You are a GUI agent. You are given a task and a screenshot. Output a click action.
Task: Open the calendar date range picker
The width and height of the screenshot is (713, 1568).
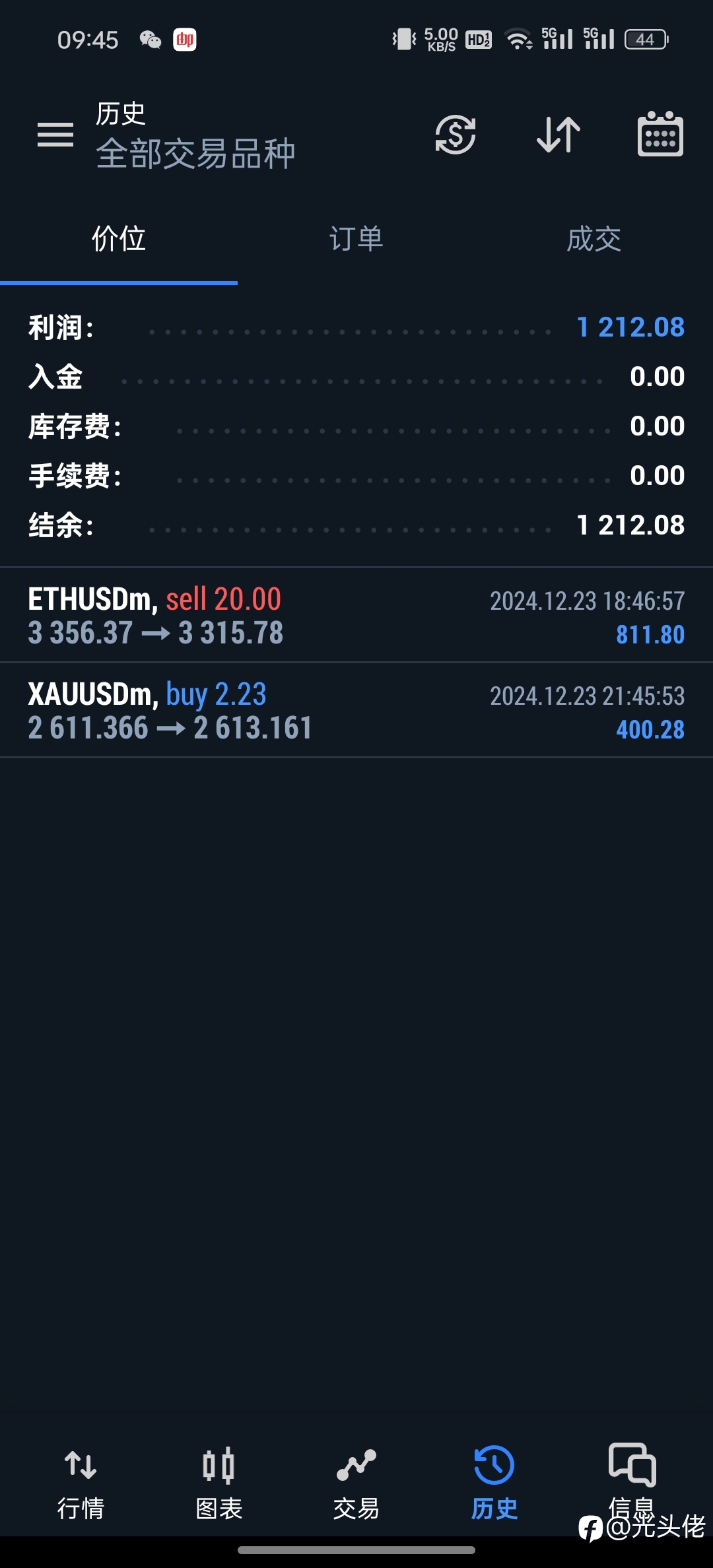coord(660,134)
